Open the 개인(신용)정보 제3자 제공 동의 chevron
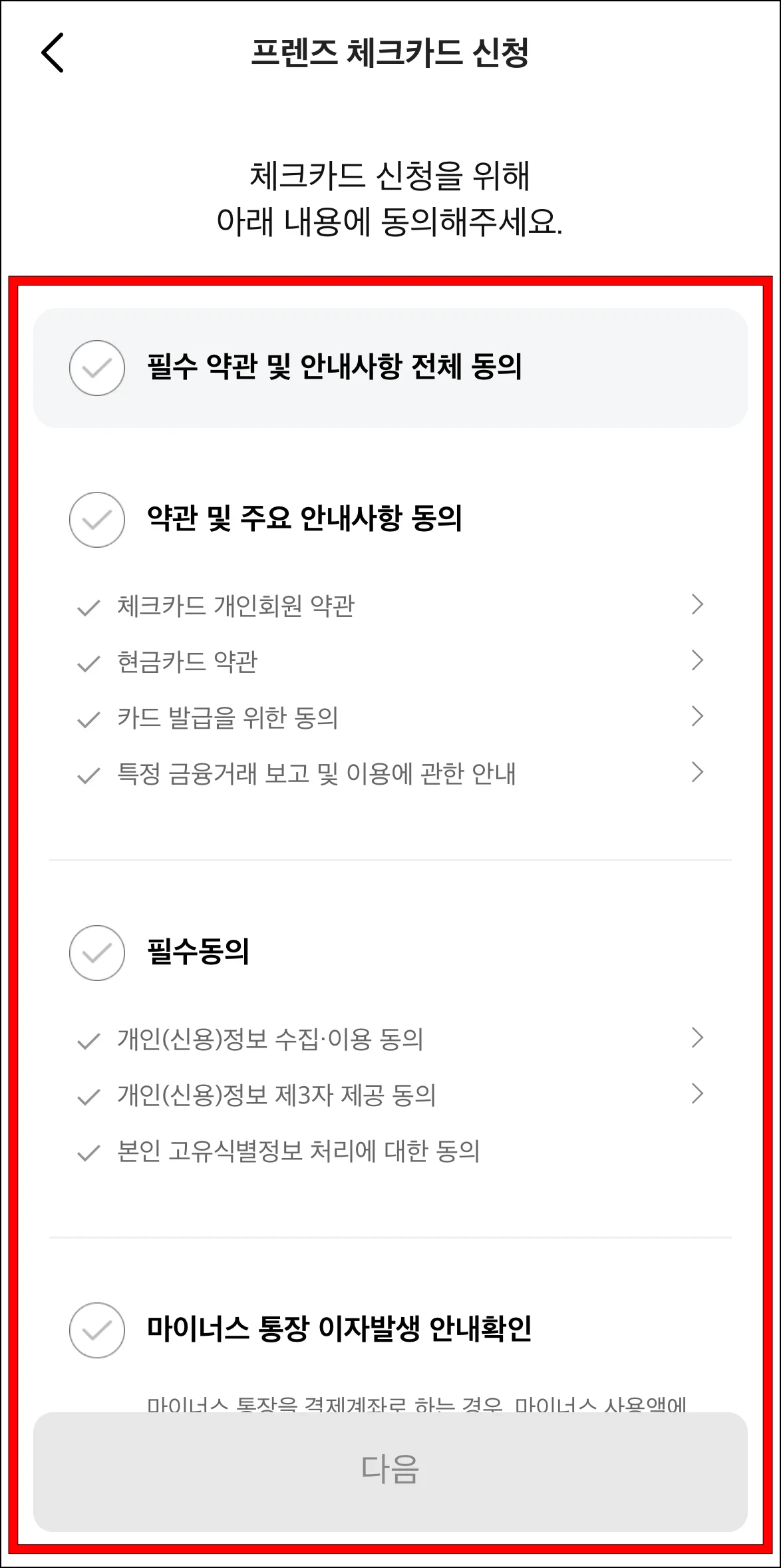The width and height of the screenshot is (781, 1568). (x=697, y=1093)
